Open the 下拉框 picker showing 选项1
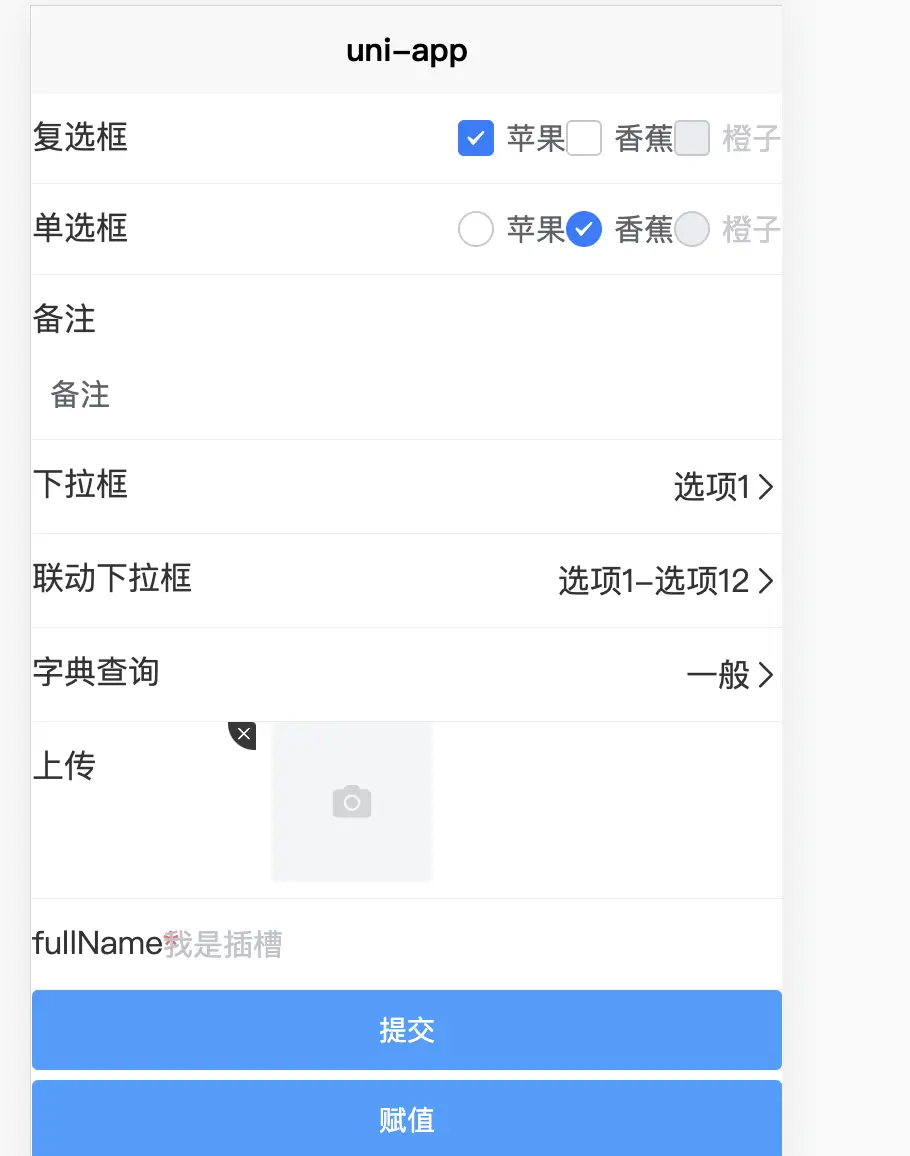910x1156 pixels. pos(722,487)
